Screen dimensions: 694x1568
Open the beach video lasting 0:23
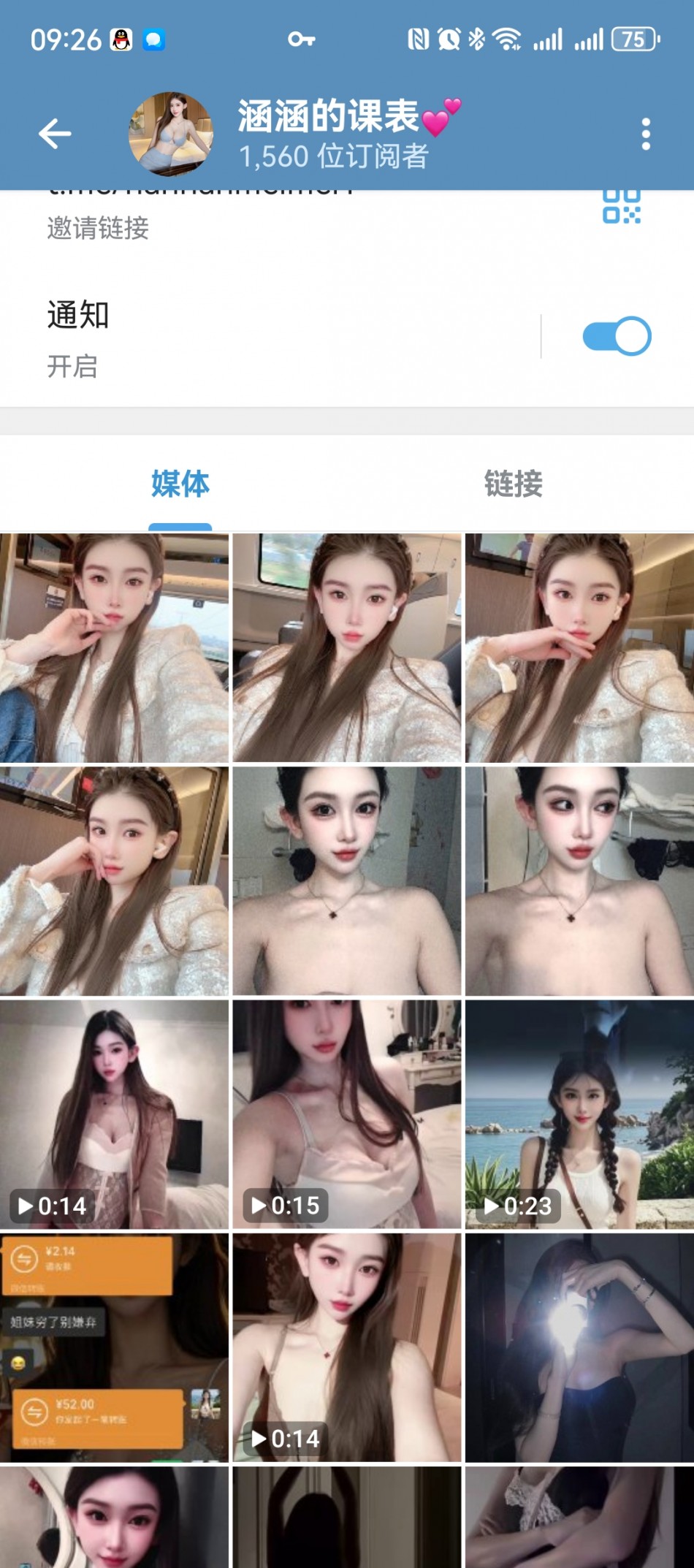[579, 1114]
